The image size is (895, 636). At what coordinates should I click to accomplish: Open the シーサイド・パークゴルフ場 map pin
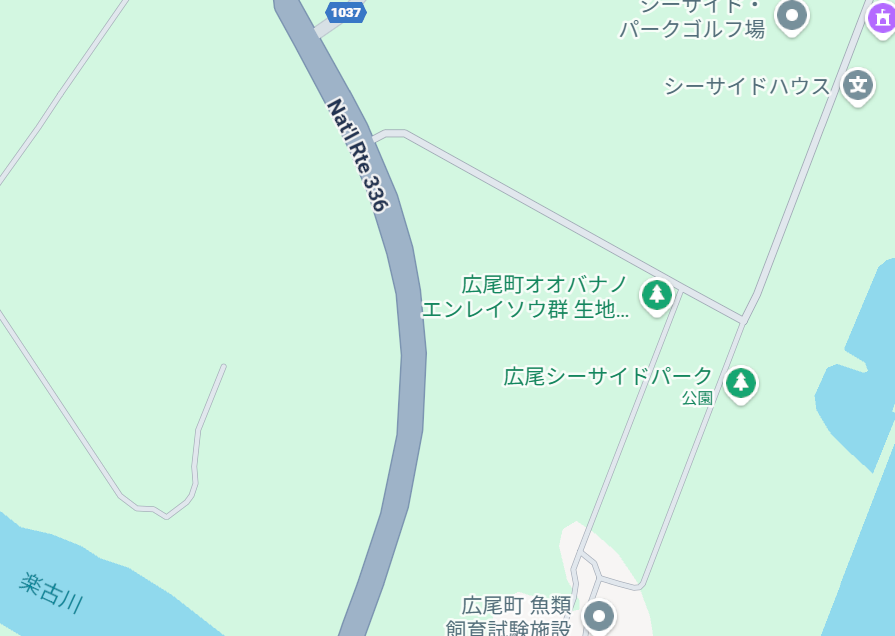(792, 16)
